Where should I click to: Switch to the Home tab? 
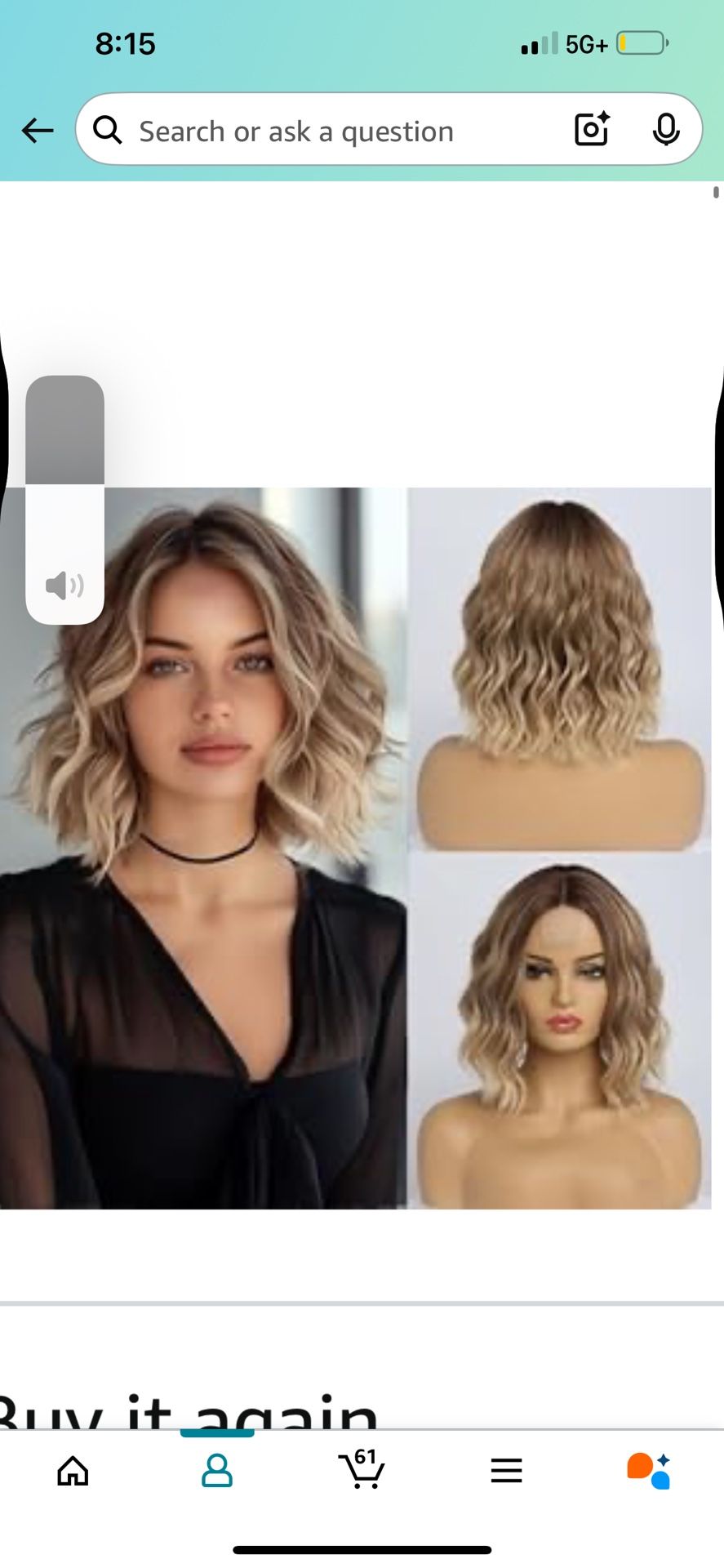(73, 1471)
